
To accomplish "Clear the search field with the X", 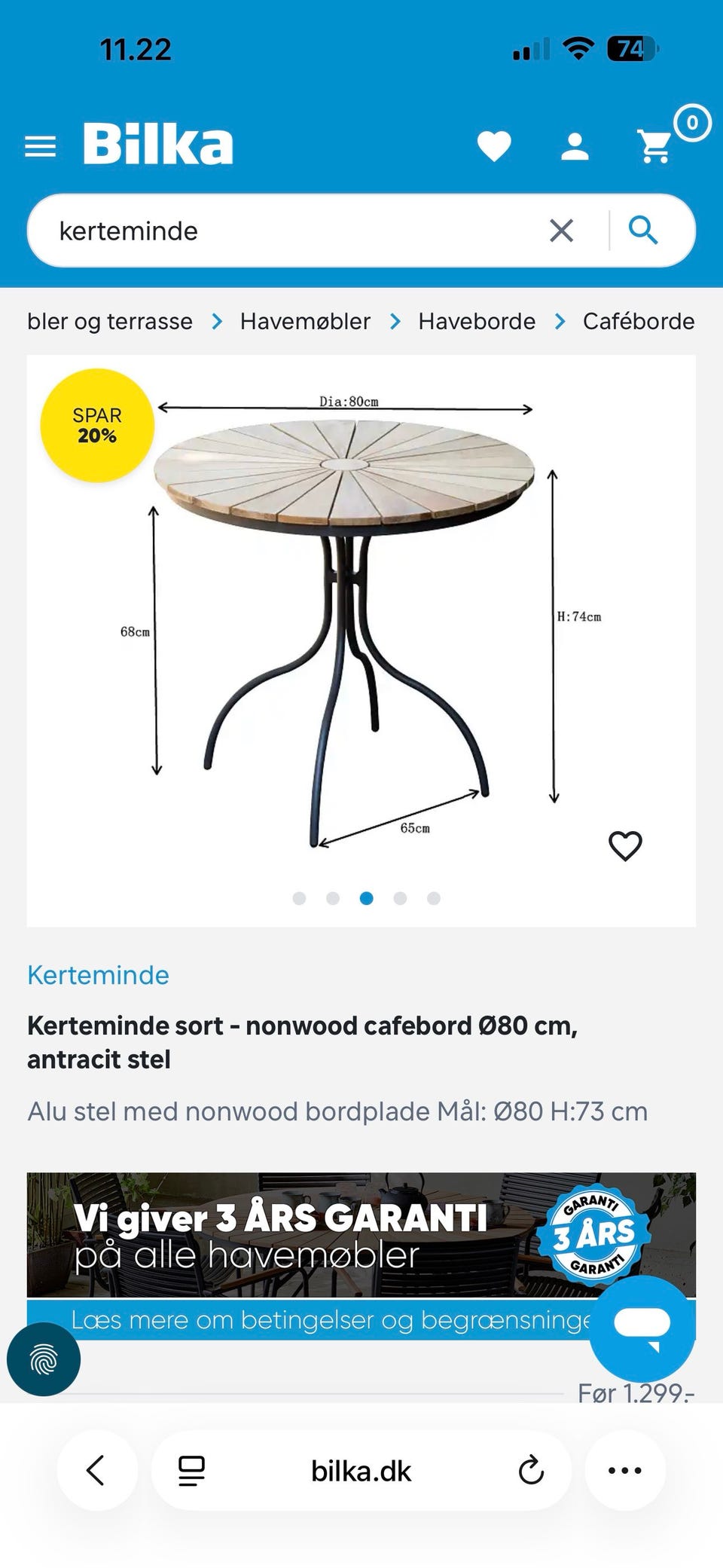I will point(563,230).
